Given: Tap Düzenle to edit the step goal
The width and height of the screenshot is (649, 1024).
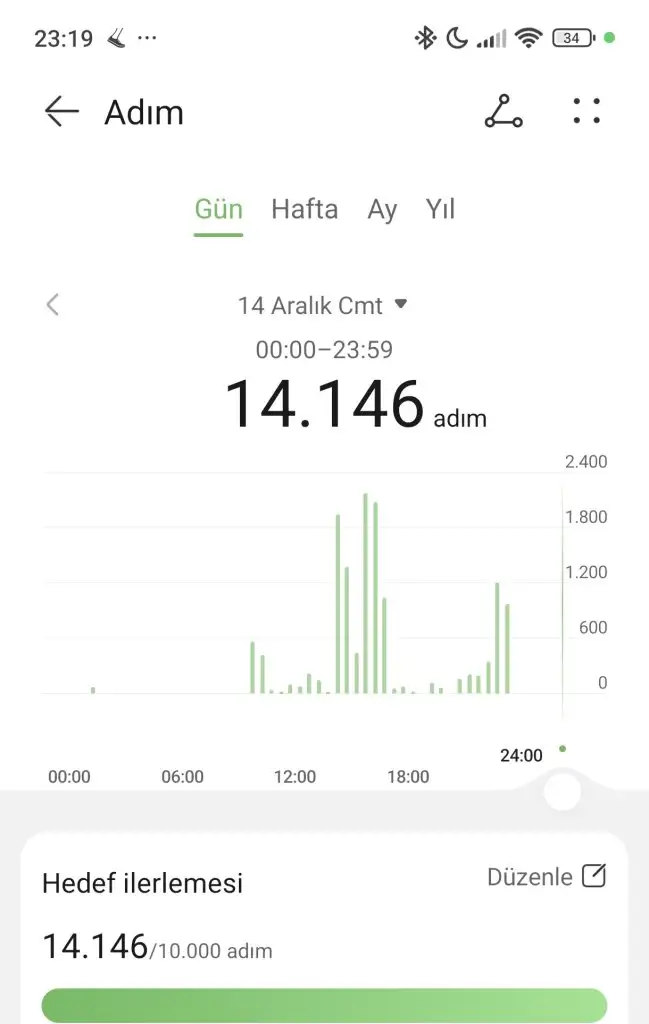Looking at the screenshot, I should point(546,877).
